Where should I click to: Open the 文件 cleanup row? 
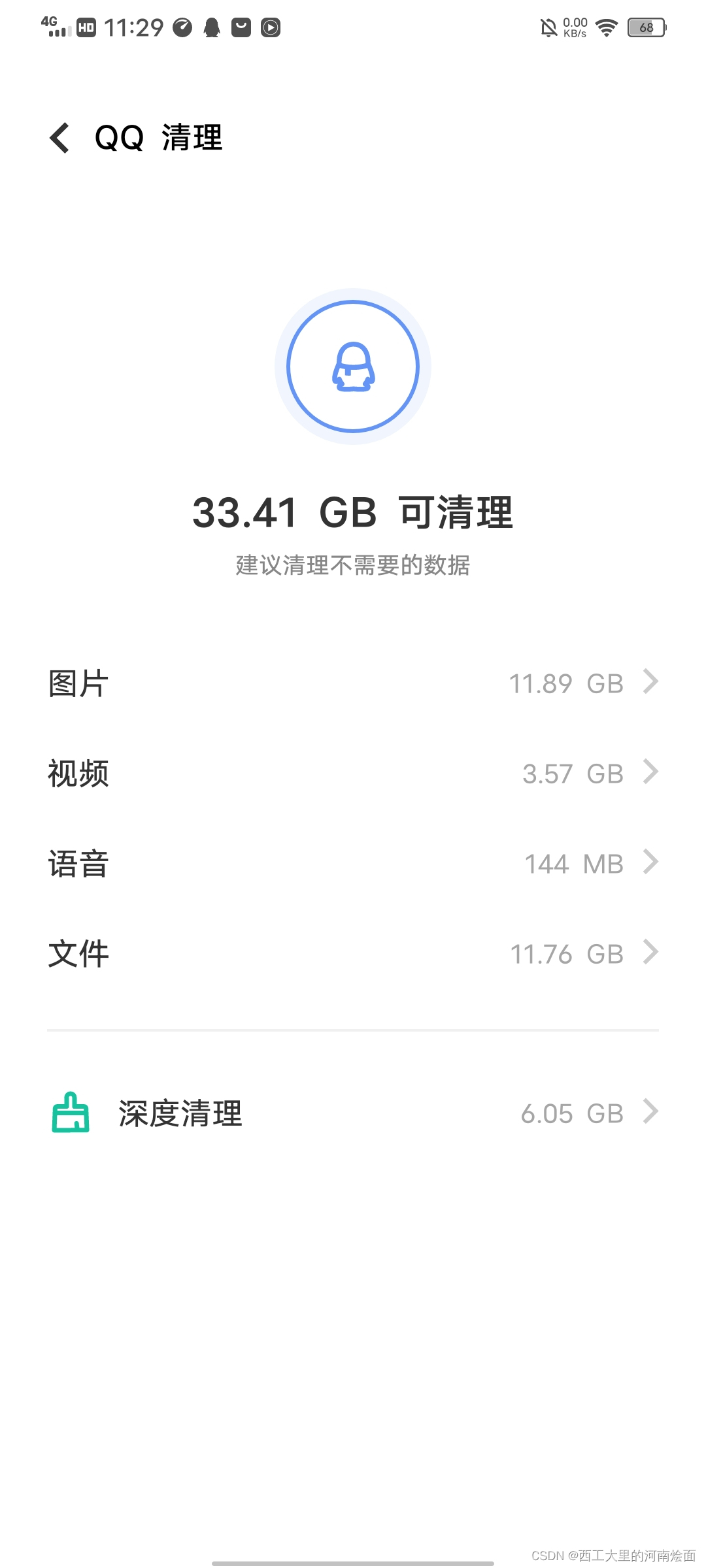coord(353,954)
